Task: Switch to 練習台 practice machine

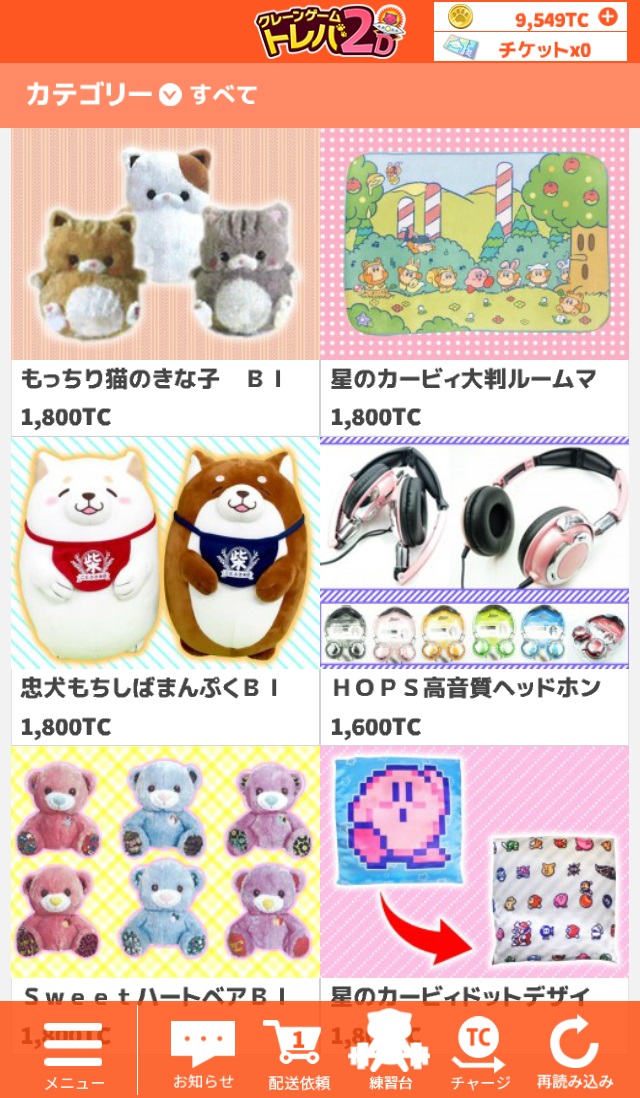Action: tap(389, 1054)
